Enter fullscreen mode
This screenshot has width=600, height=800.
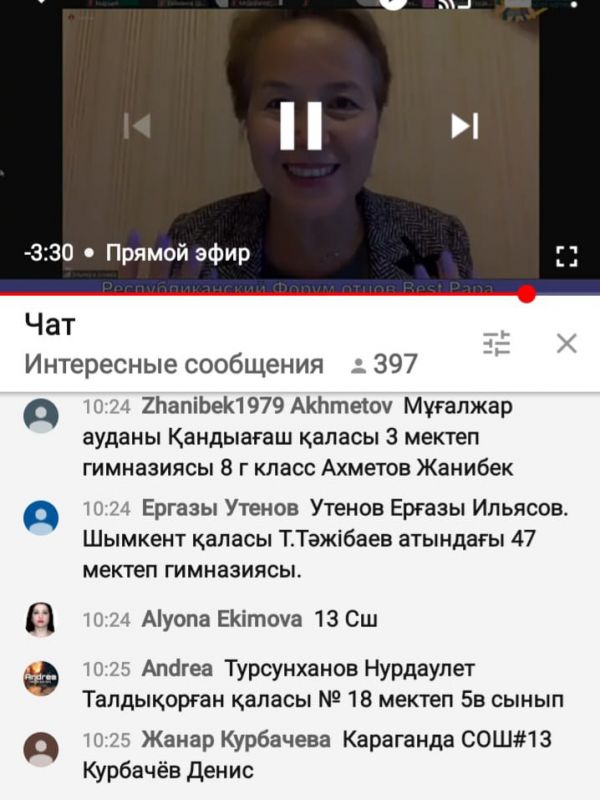(567, 256)
